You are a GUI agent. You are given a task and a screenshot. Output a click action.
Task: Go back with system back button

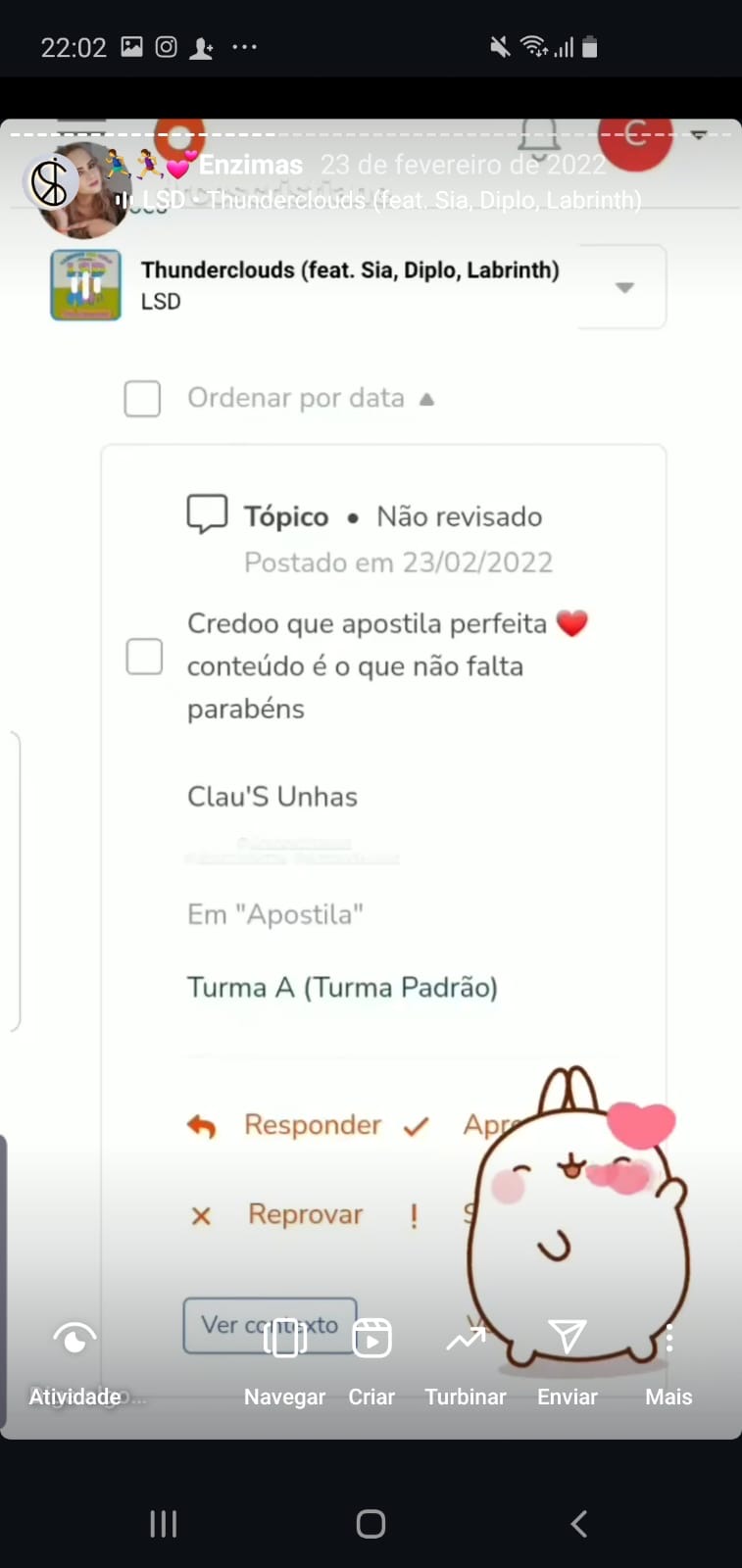coord(579,1524)
